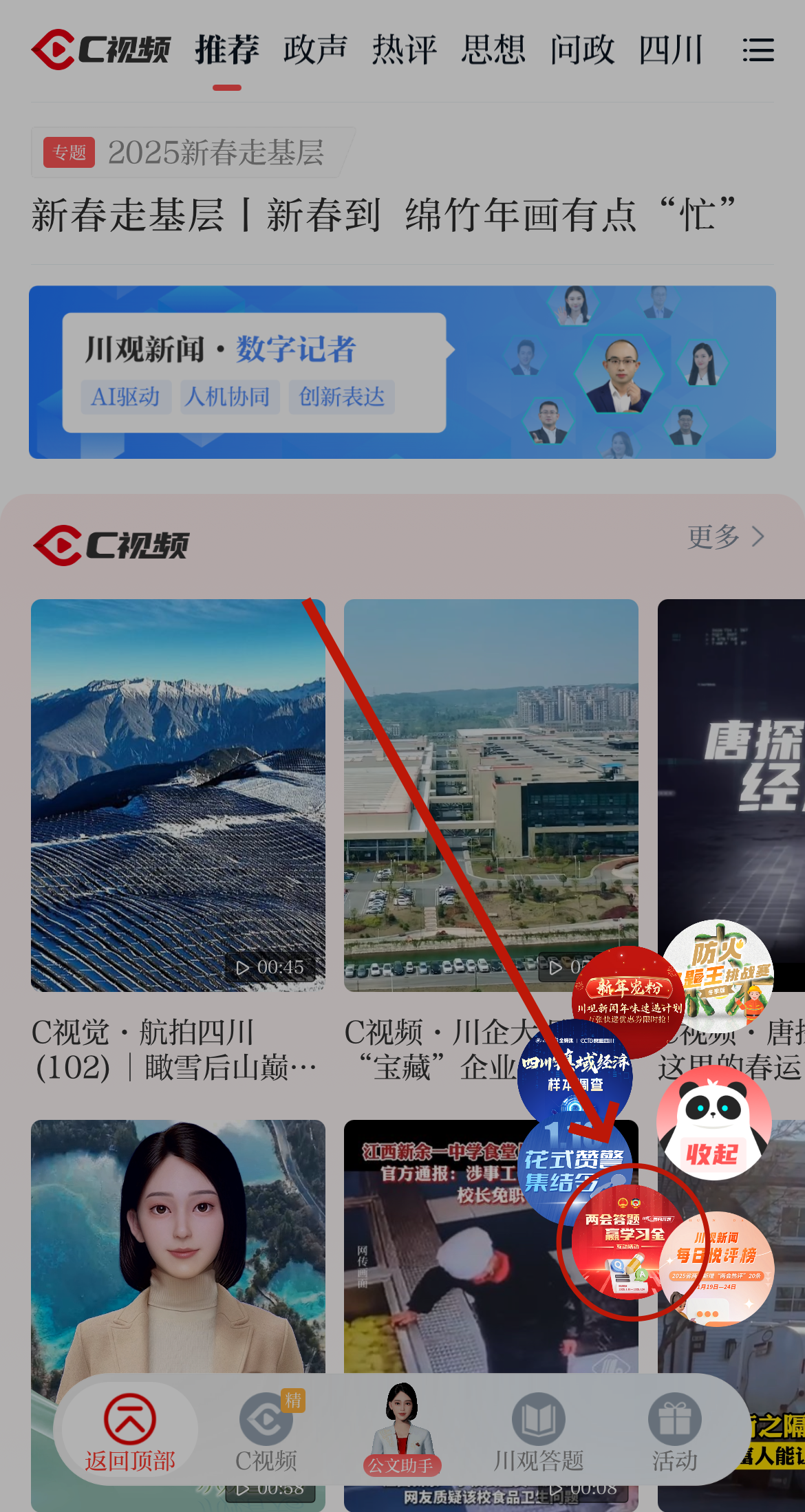Select the 问政 tab
805x1512 pixels.
coord(582,50)
